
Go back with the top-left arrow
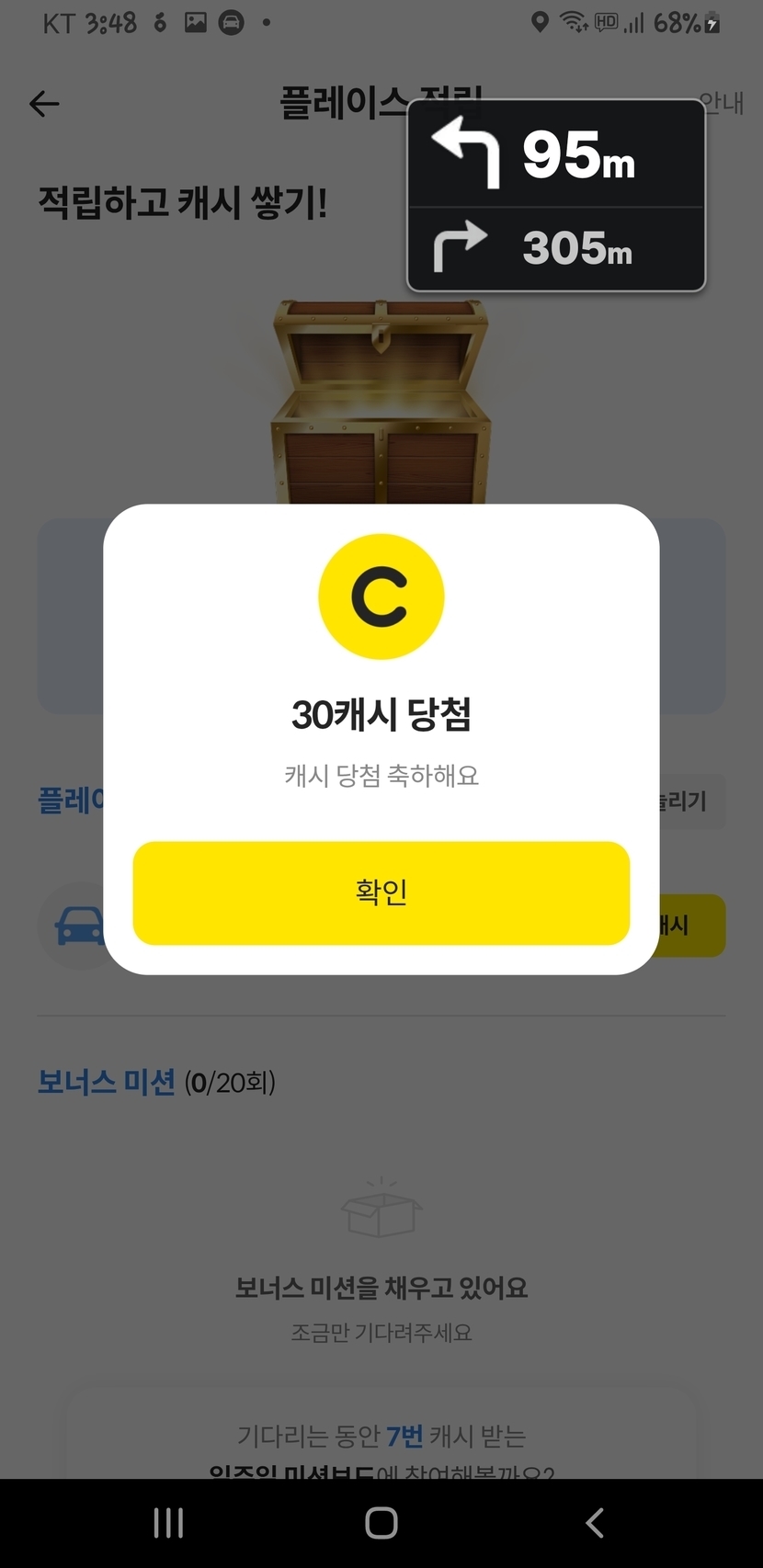pyautogui.click(x=44, y=104)
